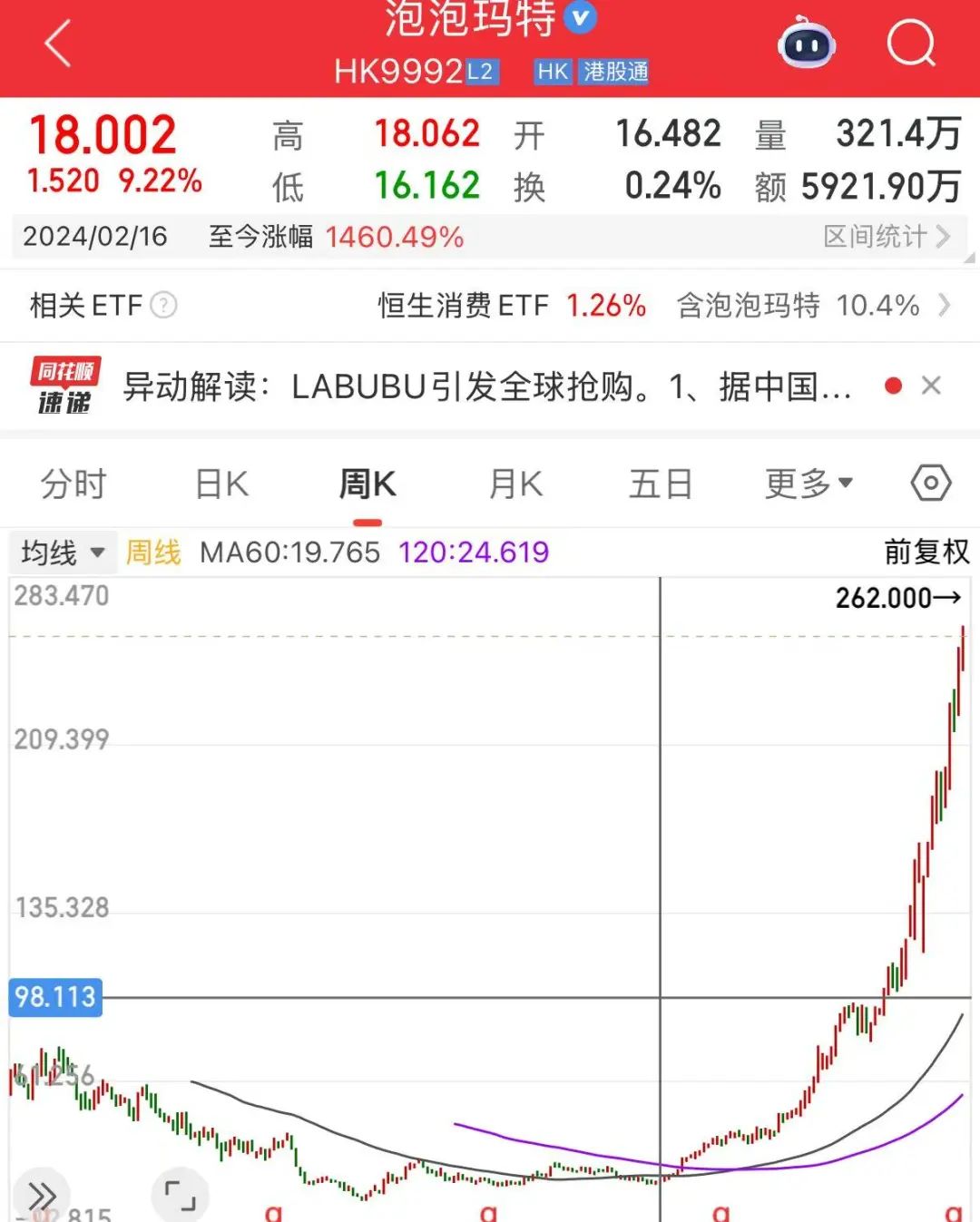Read the 异动解读 LABUBU news item
Screen dimensions: 980x1222
click(487, 386)
